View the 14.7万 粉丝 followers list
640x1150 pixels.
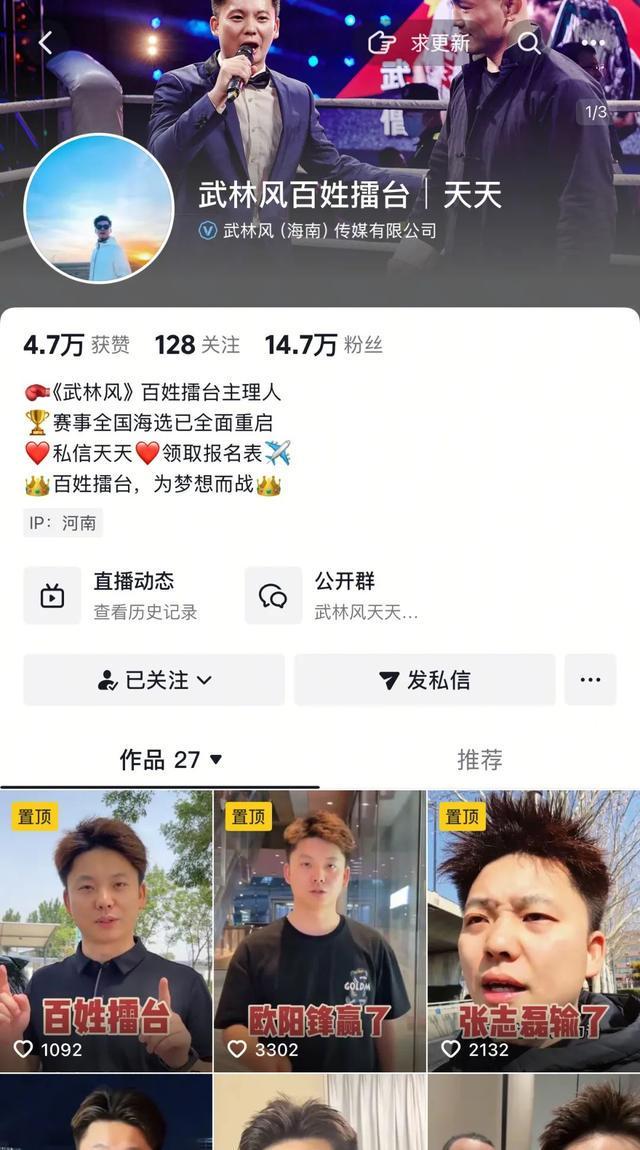(x=323, y=345)
